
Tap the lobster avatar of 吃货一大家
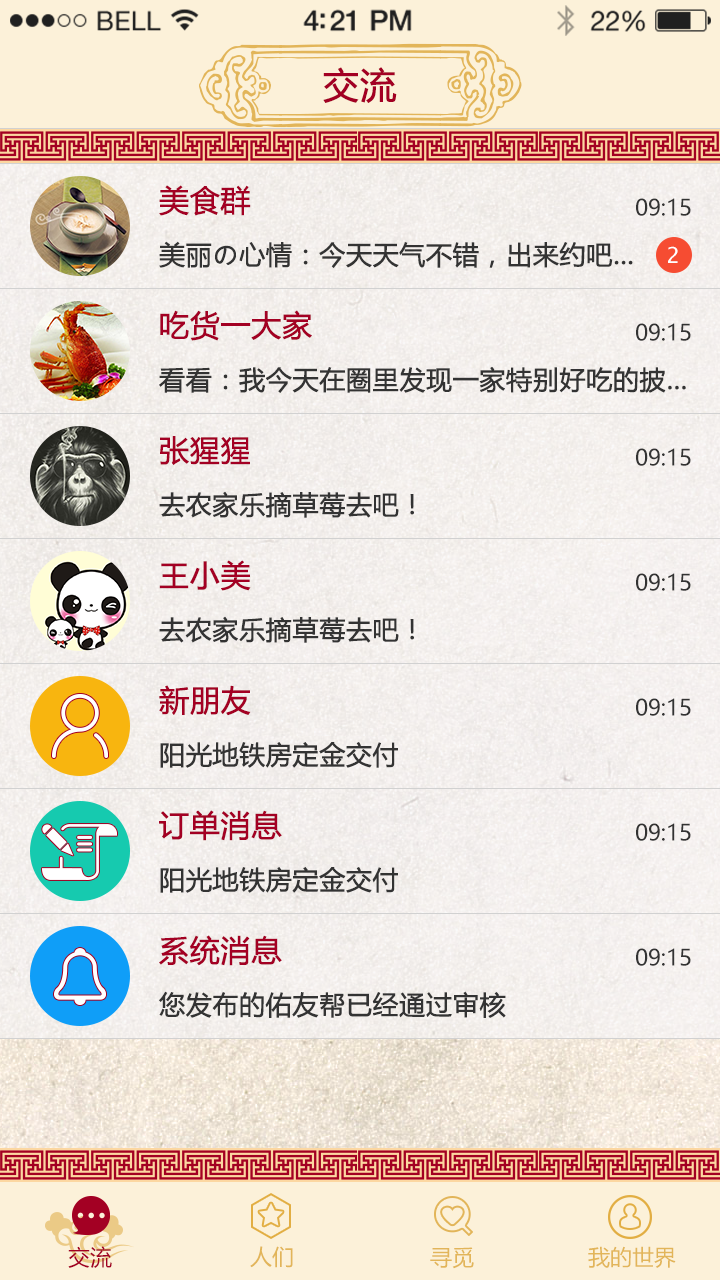(80, 351)
